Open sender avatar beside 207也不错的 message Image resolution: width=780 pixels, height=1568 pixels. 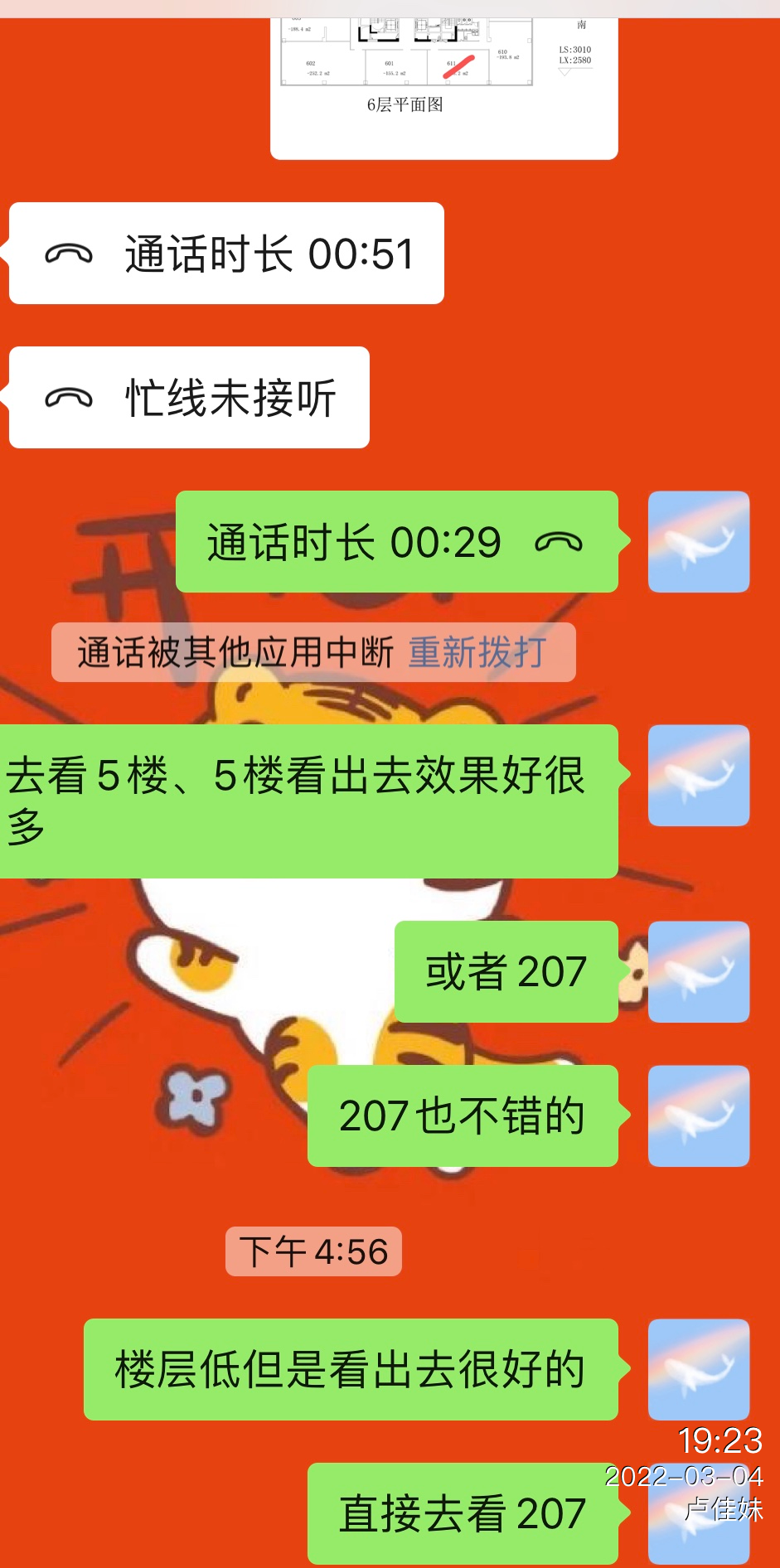(698, 1116)
